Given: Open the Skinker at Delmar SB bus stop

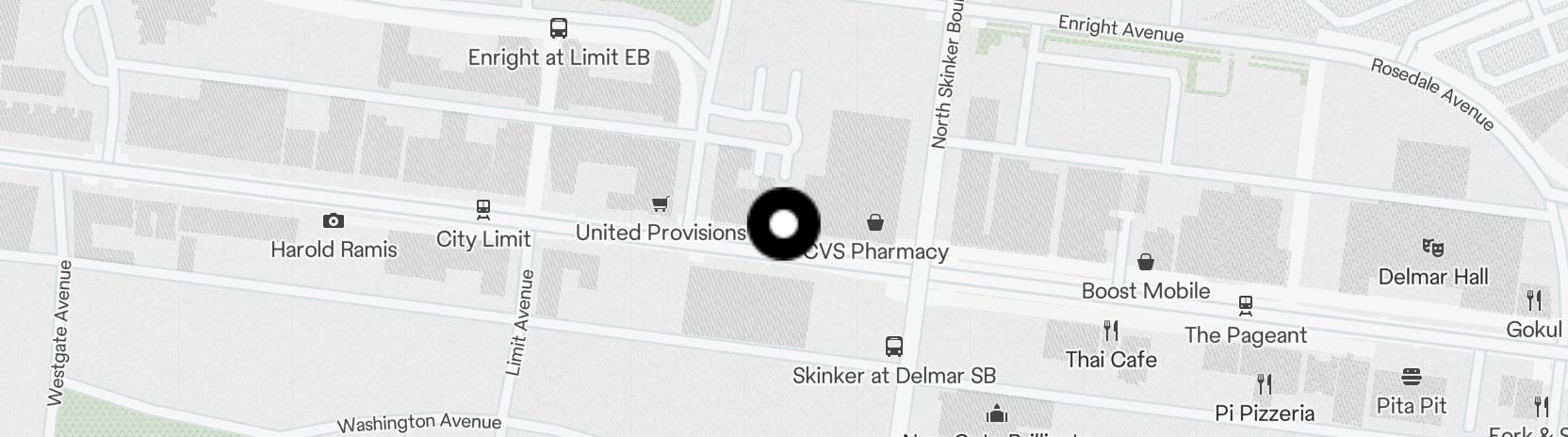Looking at the screenshot, I should pyautogui.click(x=893, y=347).
